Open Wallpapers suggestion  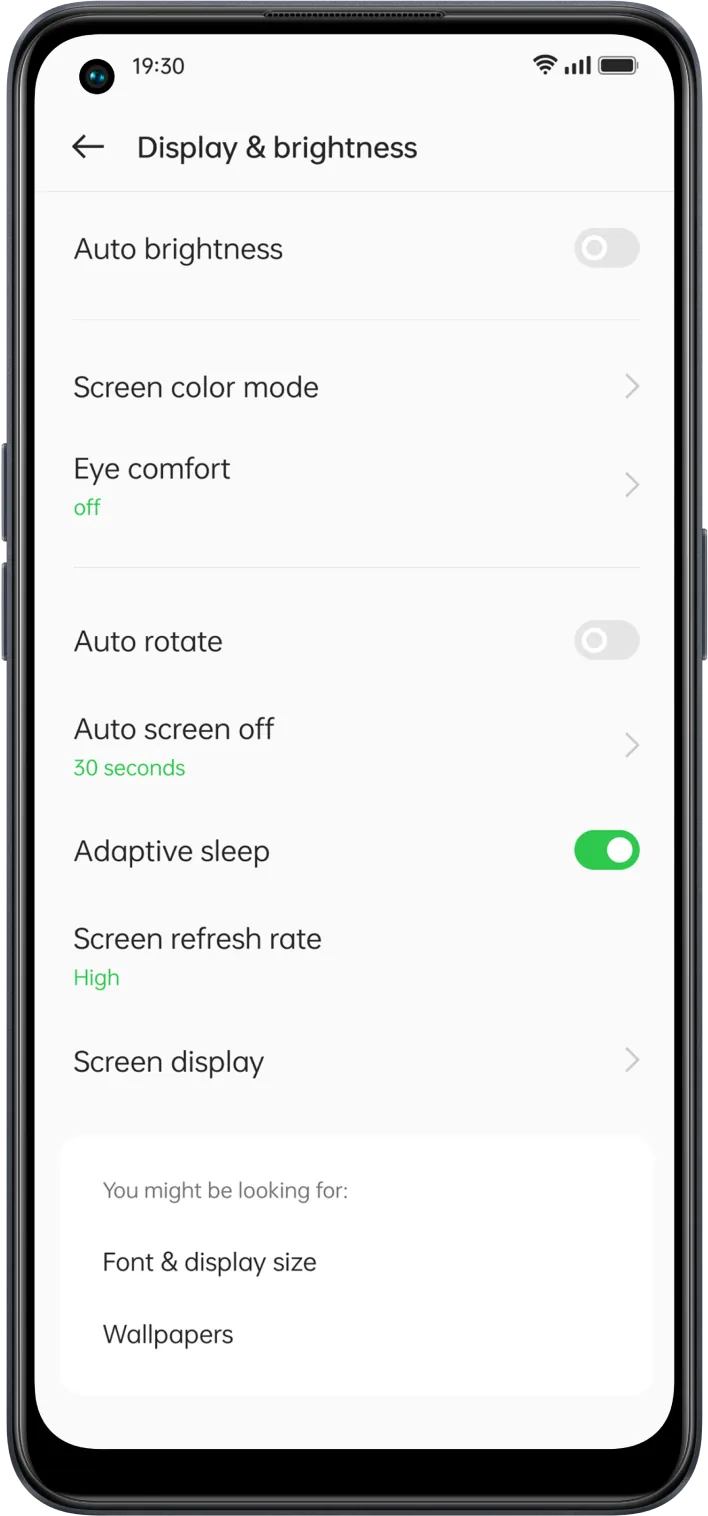[x=168, y=1334]
